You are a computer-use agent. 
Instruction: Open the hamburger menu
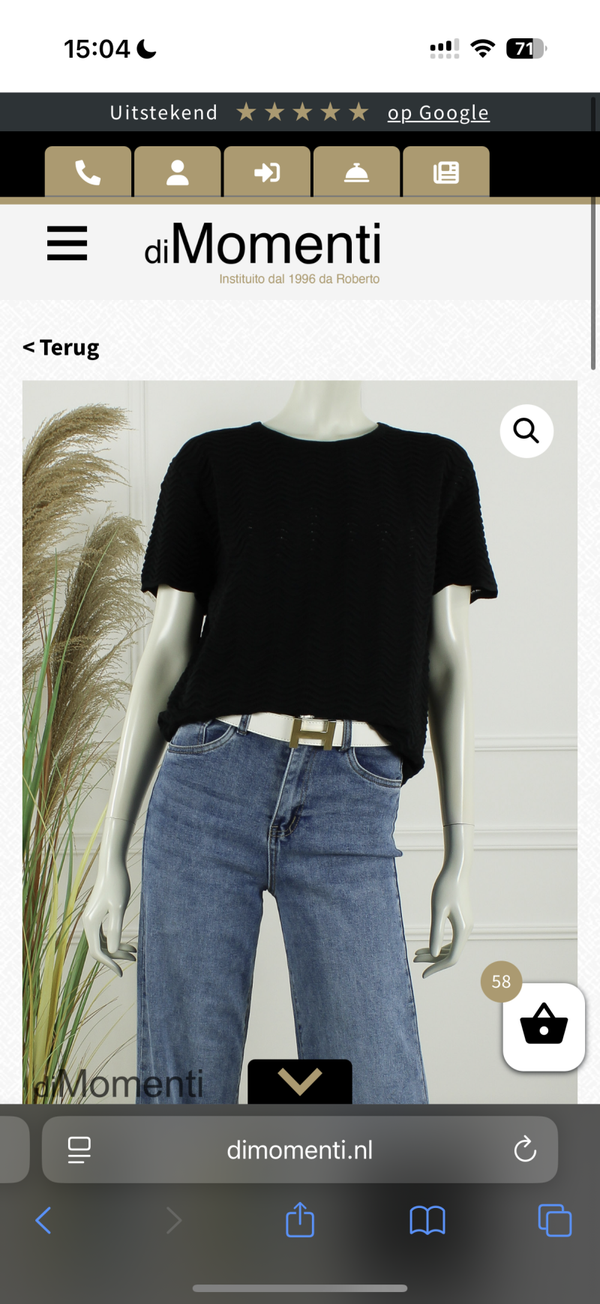coord(67,243)
